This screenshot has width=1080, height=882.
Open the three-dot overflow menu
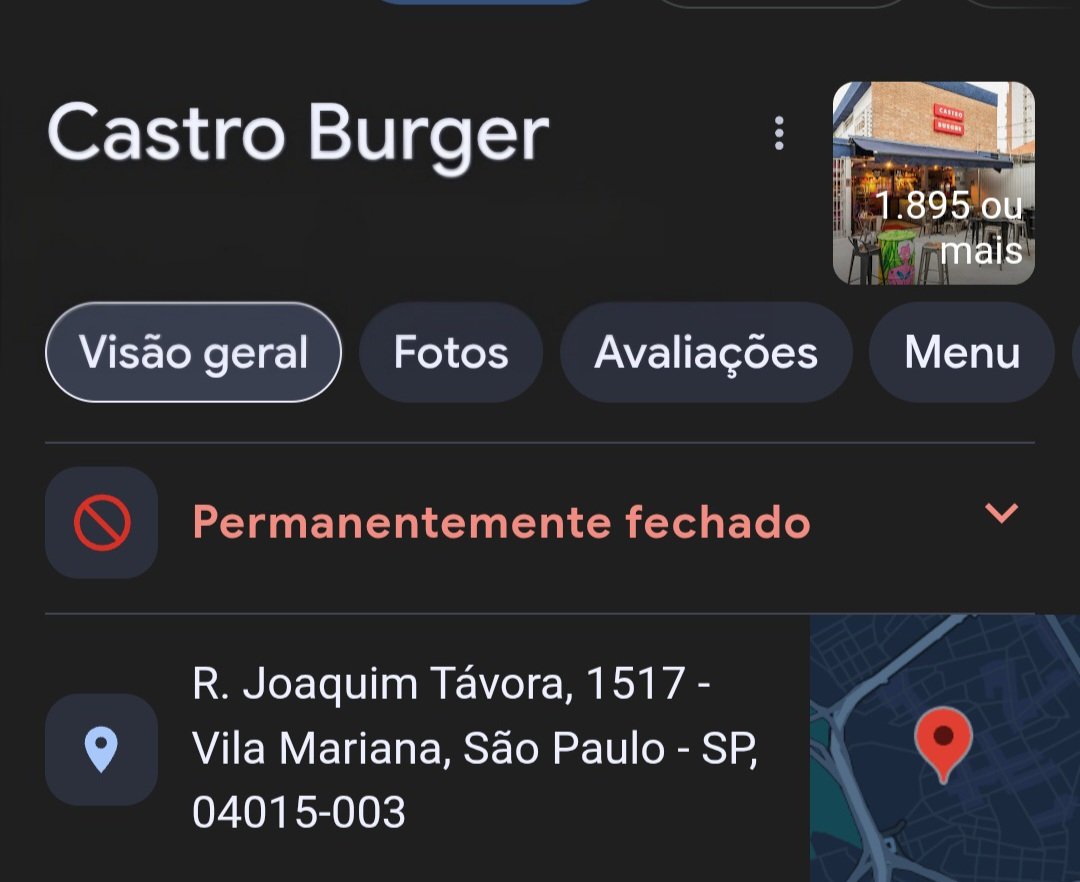[x=779, y=134]
